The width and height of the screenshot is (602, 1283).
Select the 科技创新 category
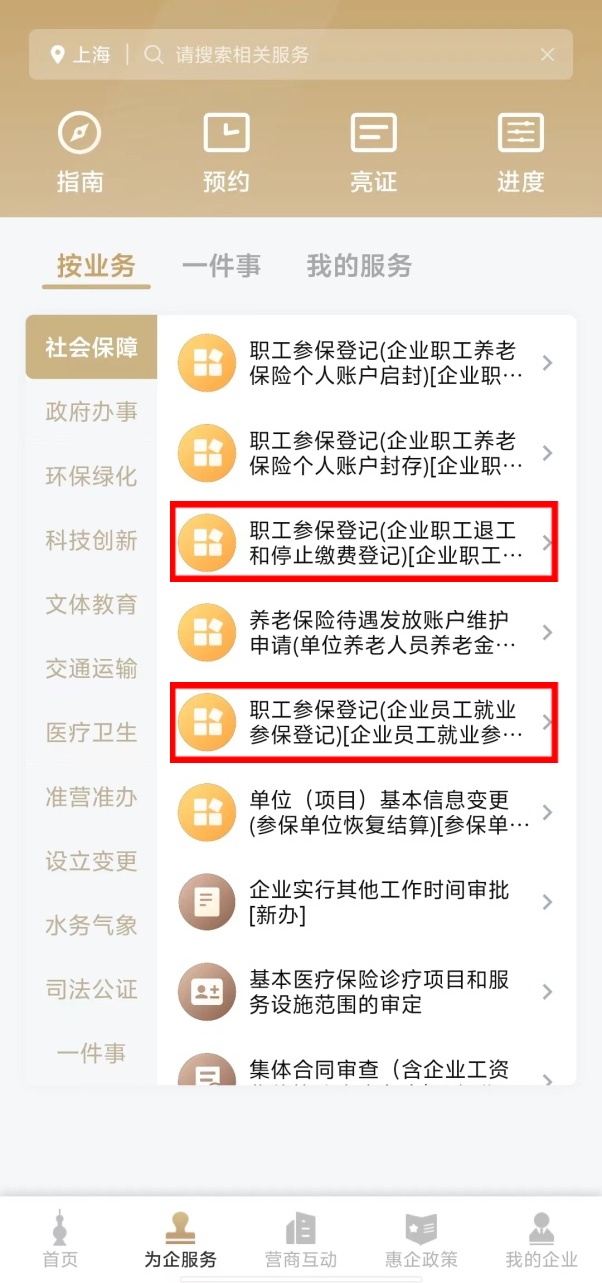(x=91, y=540)
